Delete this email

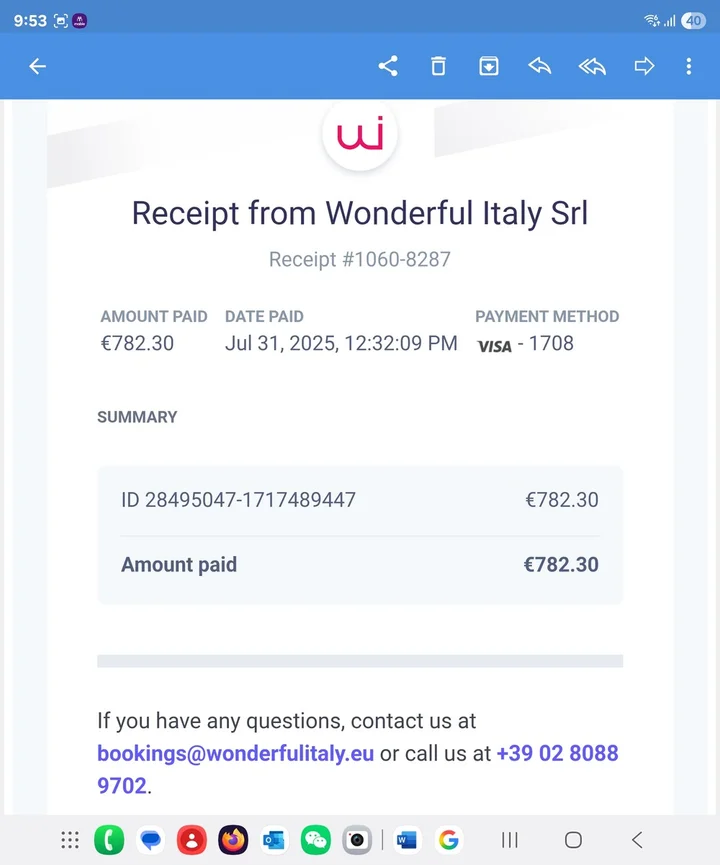coord(438,67)
